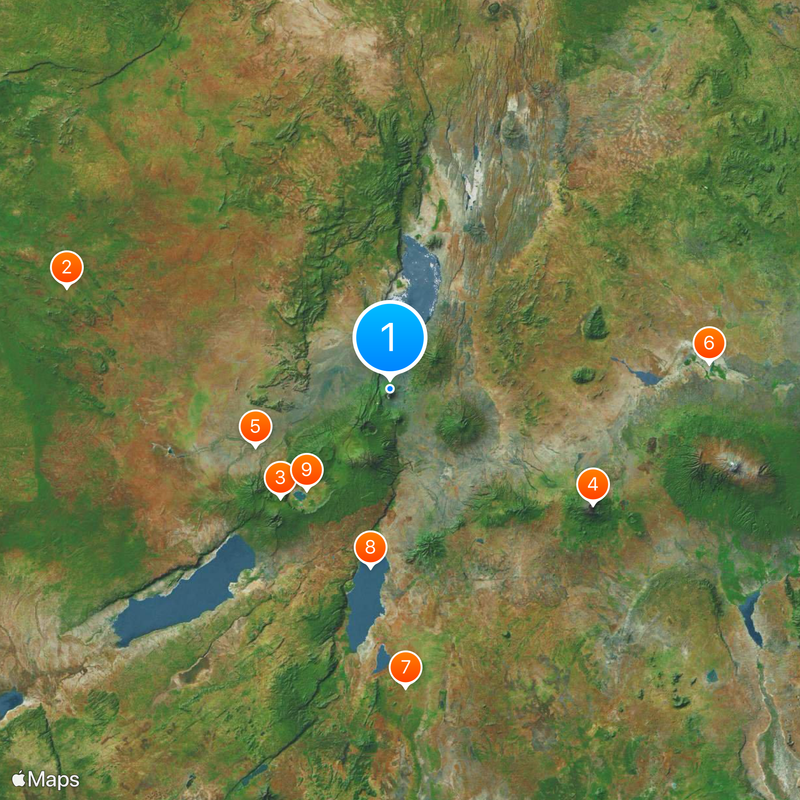Open location pin number 6
This screenshot has width=800, height=800.
709,344
